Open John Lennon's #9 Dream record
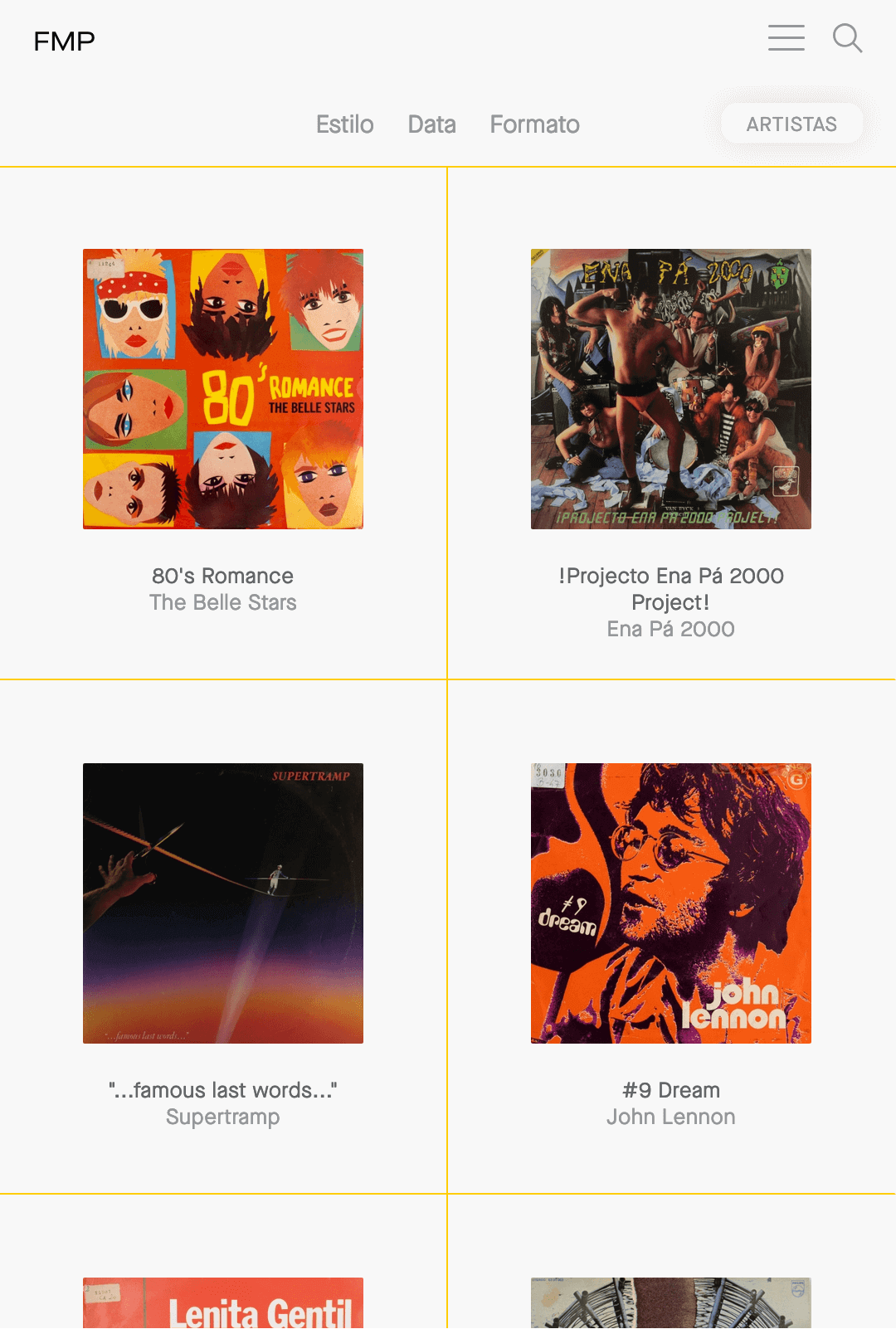 pyautogui.click(x=670, y=903)
